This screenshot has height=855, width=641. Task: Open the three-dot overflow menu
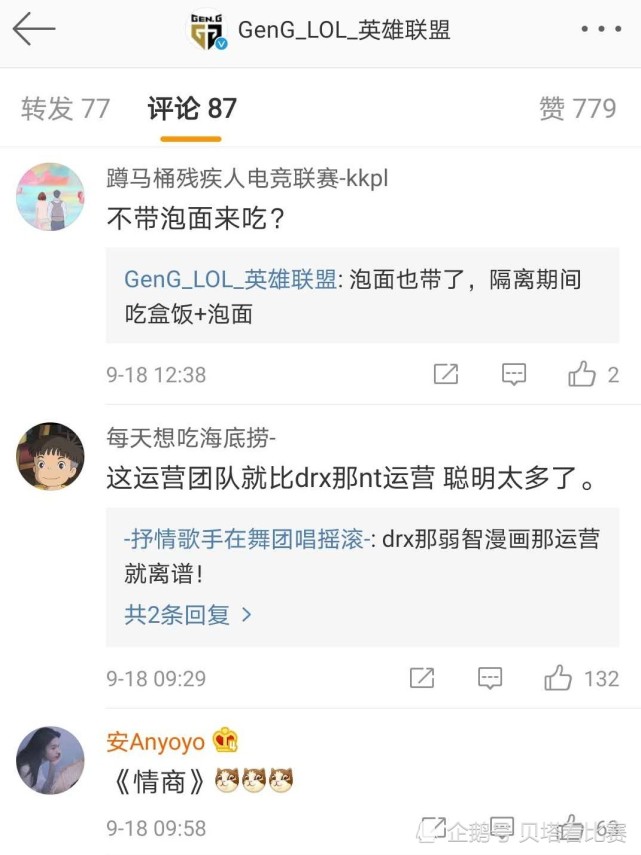coord(602,30)
